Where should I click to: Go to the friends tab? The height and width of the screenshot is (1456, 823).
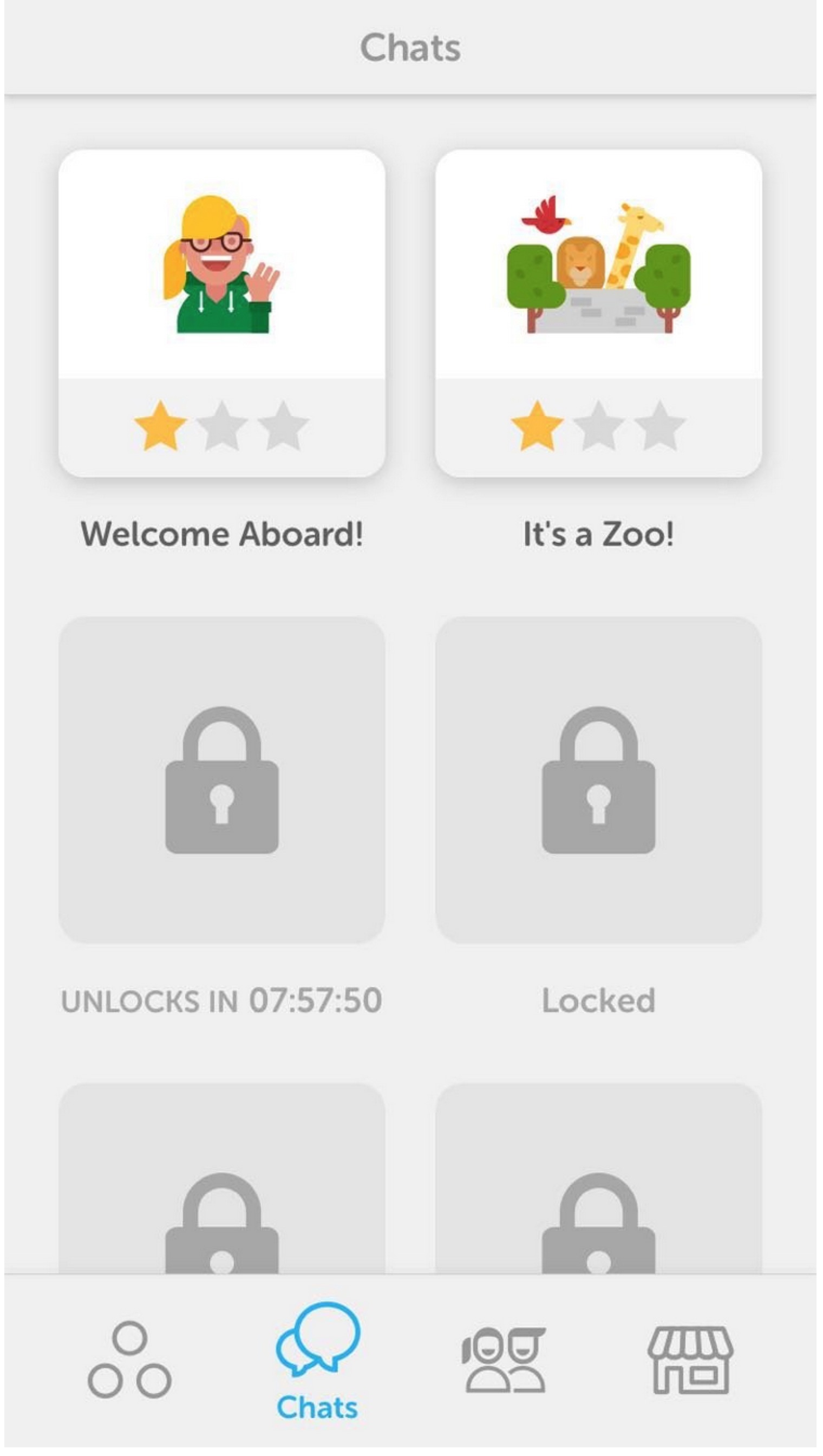505,1360
